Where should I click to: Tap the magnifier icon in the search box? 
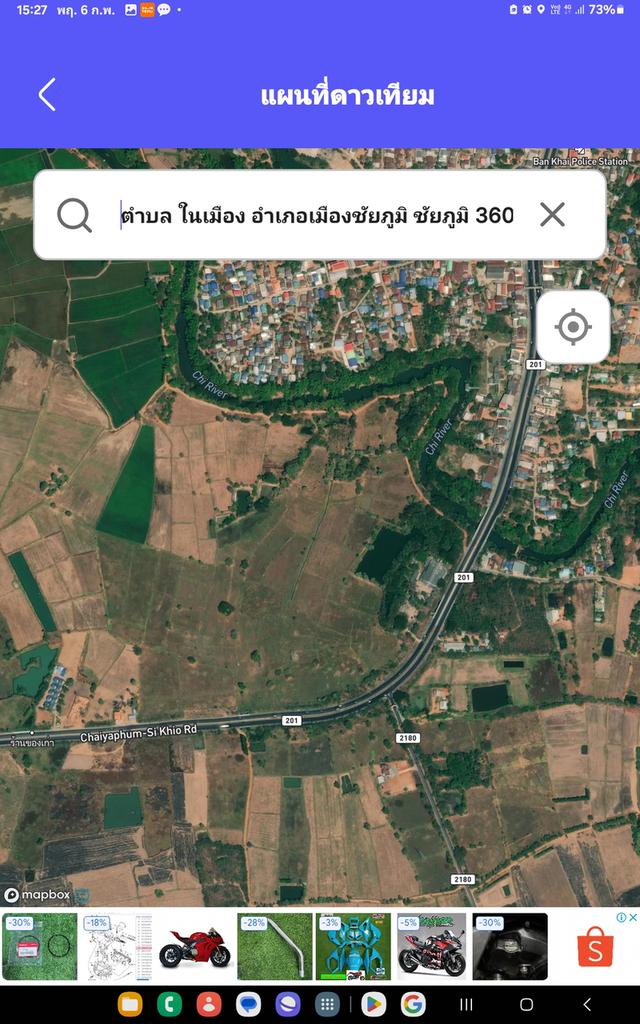74,215
